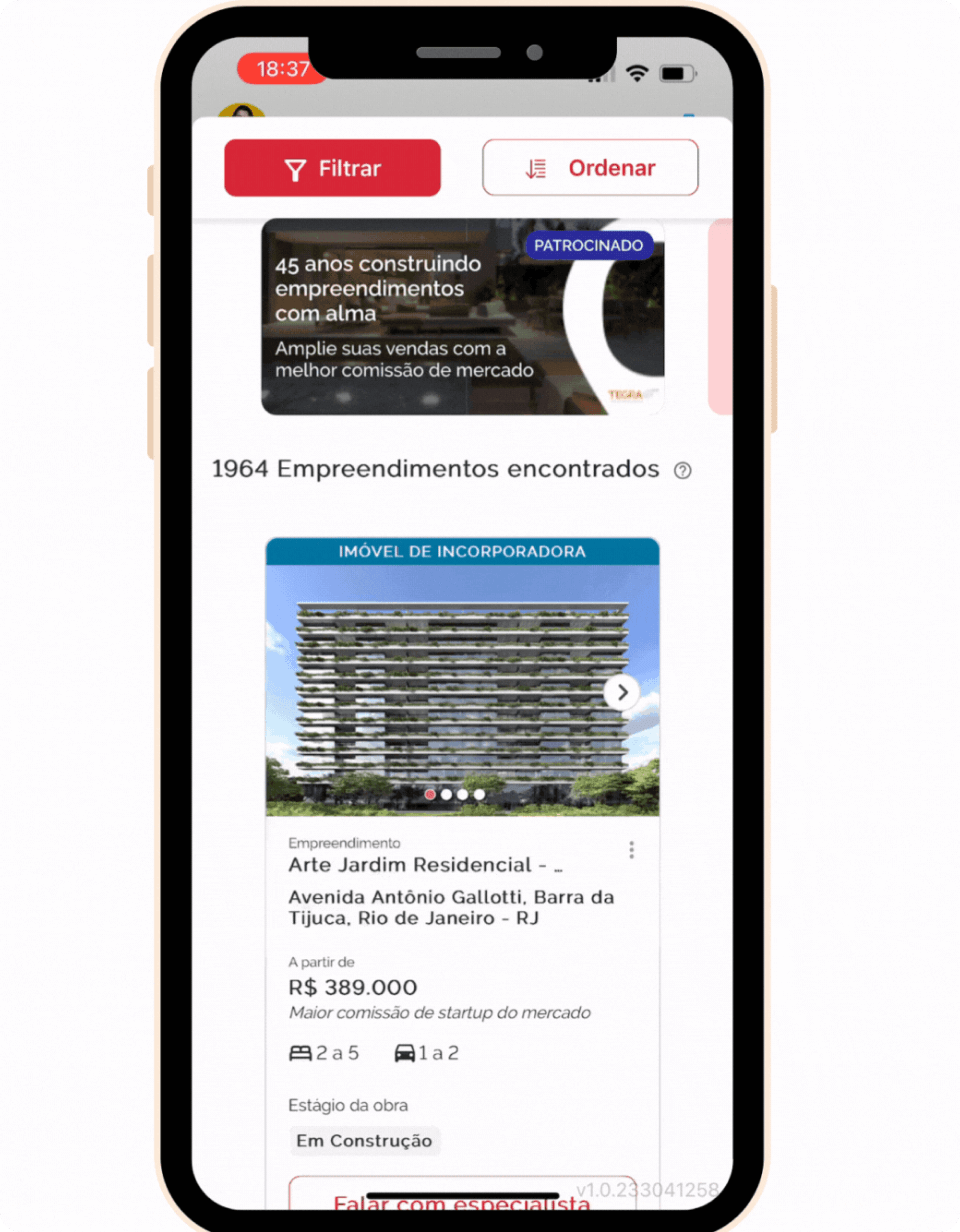
Task: Open the sponsored Tegra banner
Action: coord(462,316)
